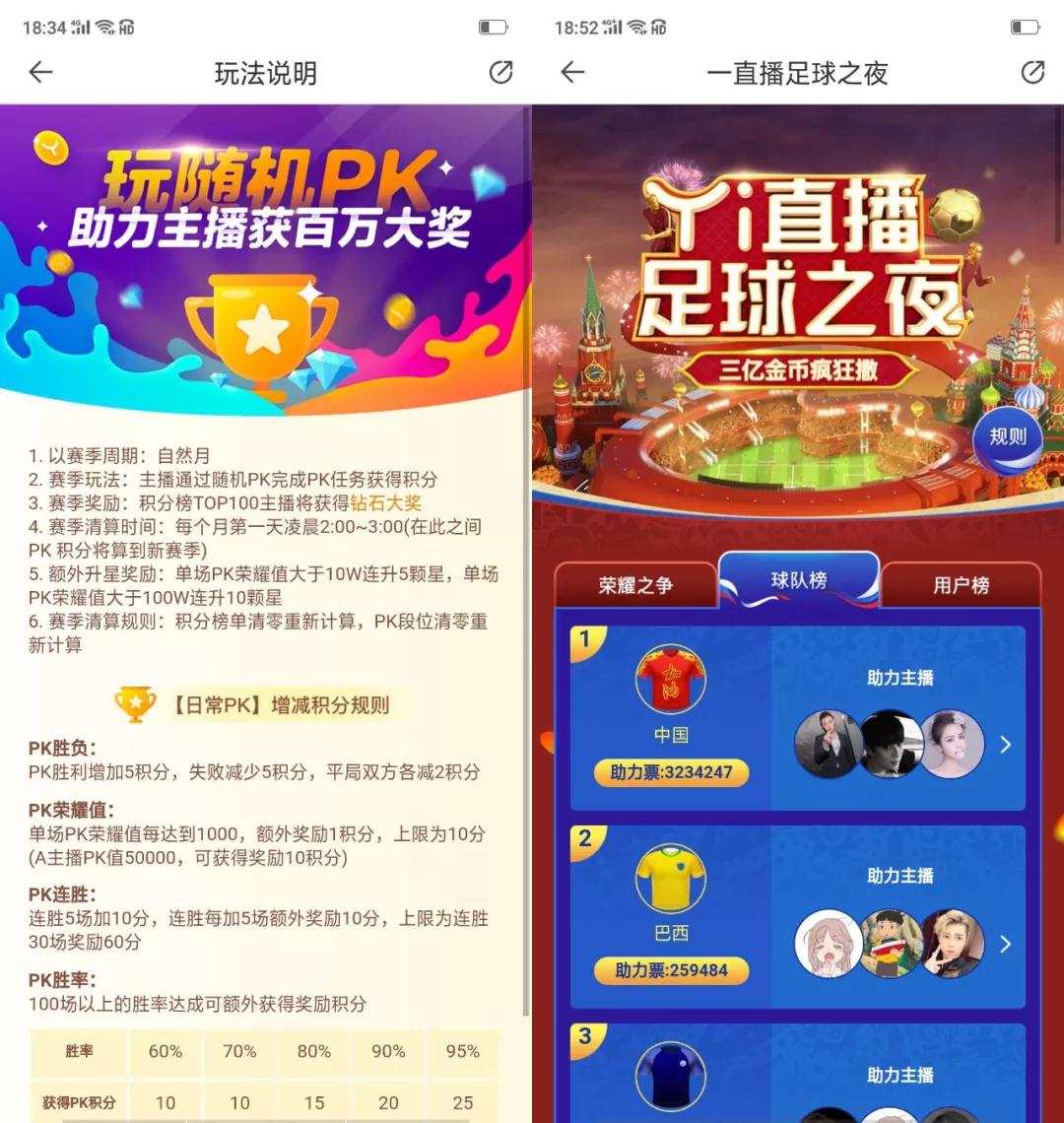Tap the trophy icon above 日常PK rules
Image resolution: width=1064 pixels, height=1123 pixels.
click(137, 702)
